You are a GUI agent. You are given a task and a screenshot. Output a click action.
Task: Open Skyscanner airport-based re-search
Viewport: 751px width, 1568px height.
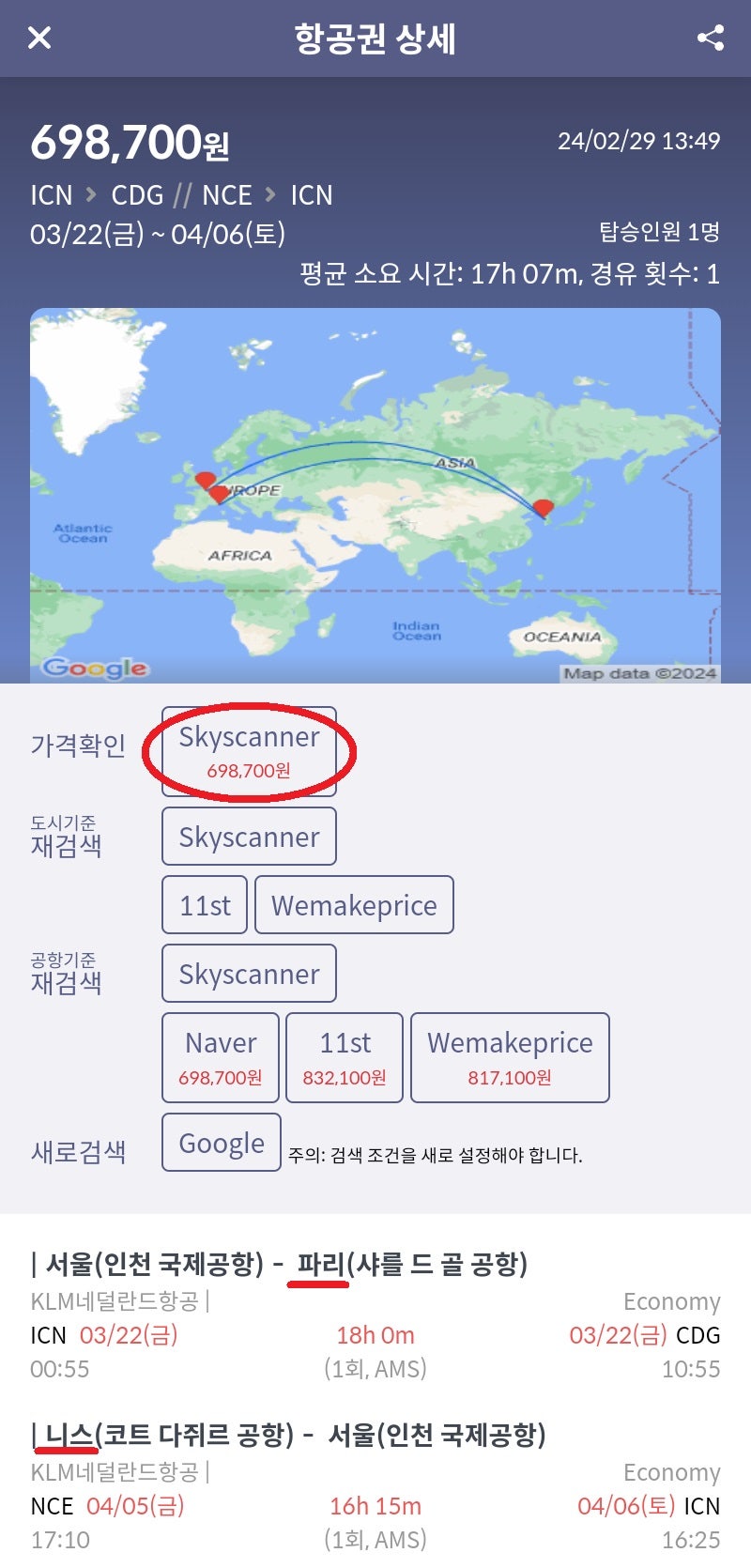249,974
